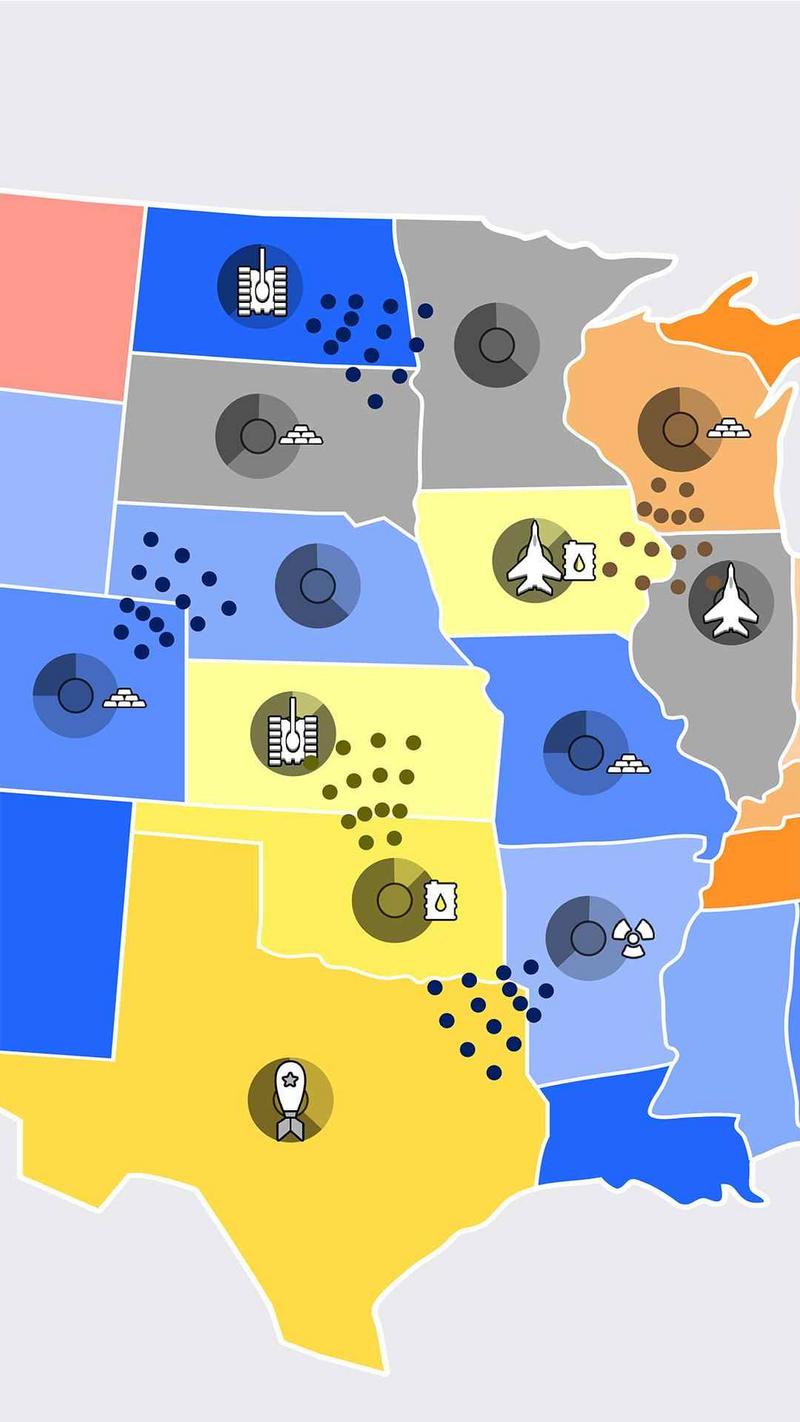Select the blue tank base in North Dakota
Screen dimensions: 800x1422
(x=260, y=286)
